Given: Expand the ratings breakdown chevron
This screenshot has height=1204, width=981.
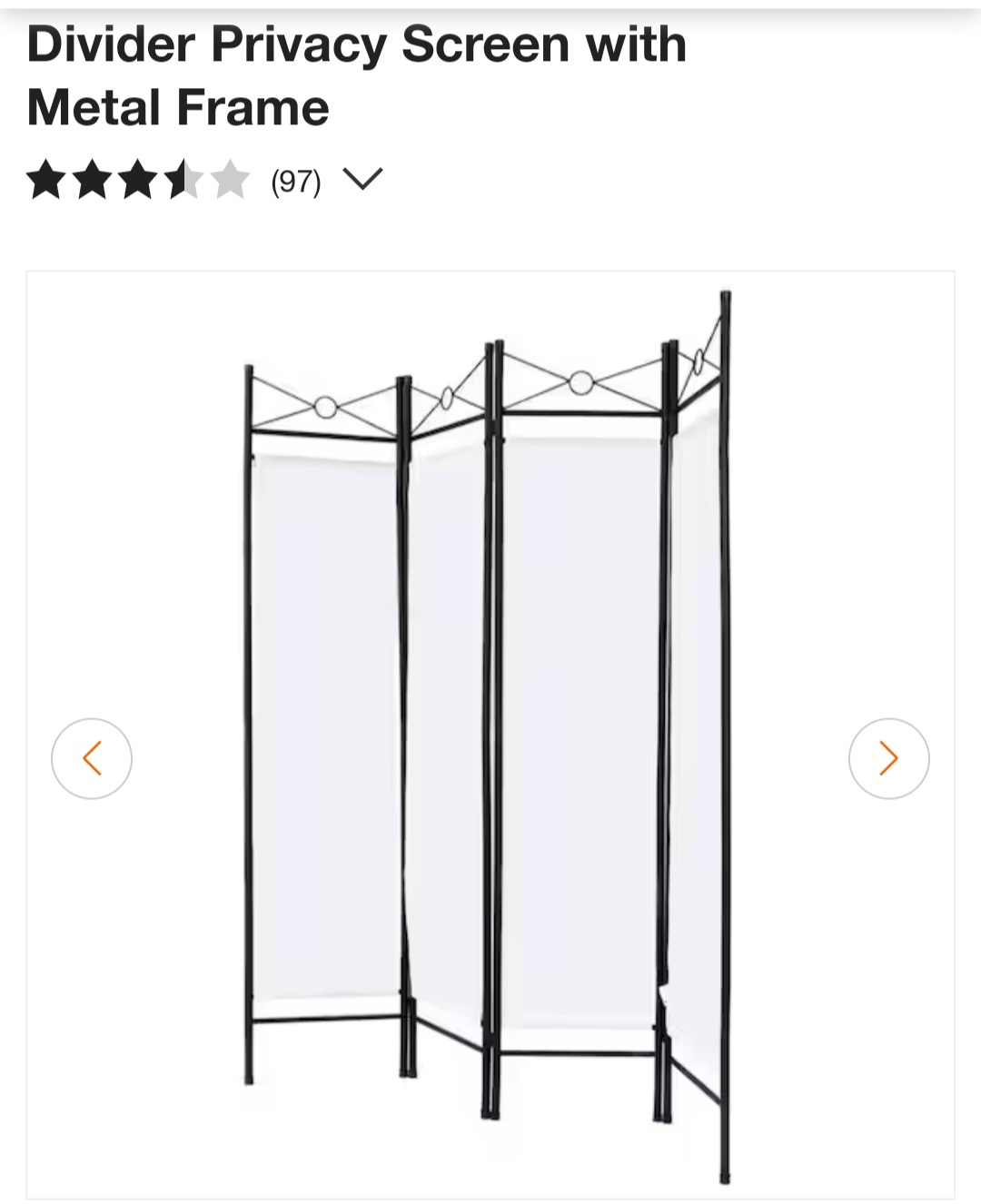Looking at the screenshot, I should point(363,180).
